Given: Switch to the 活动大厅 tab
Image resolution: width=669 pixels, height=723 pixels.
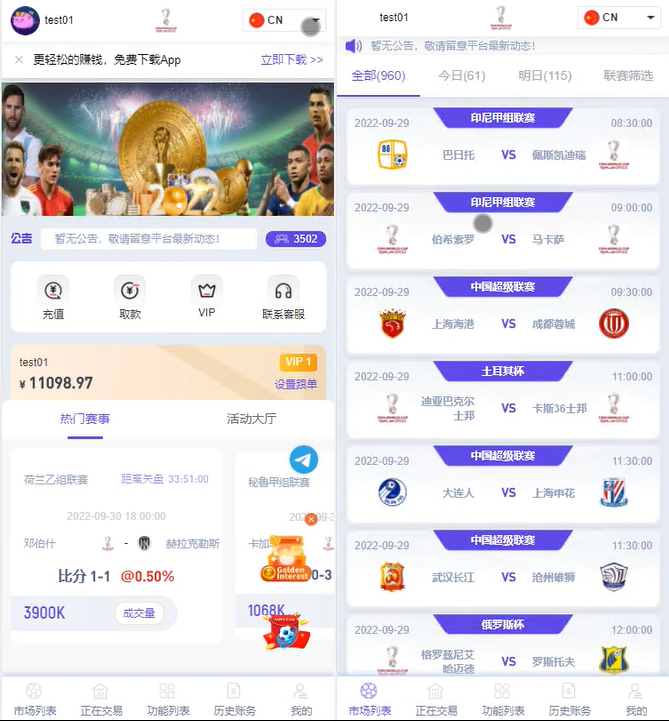Looking at the screenshot, I should 251,418.
